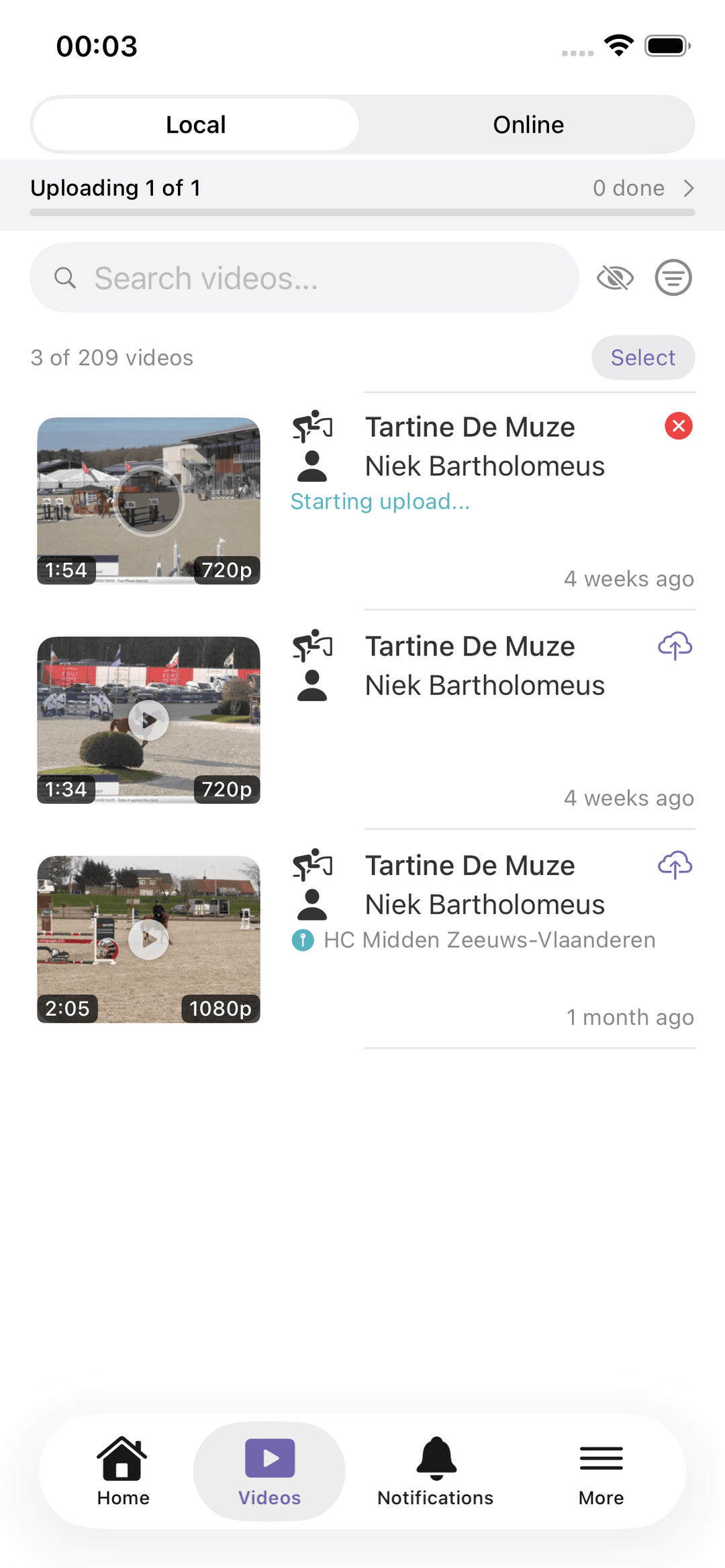Go to the Home tab
725x1568 pixels.
(x=122, y=1473)
